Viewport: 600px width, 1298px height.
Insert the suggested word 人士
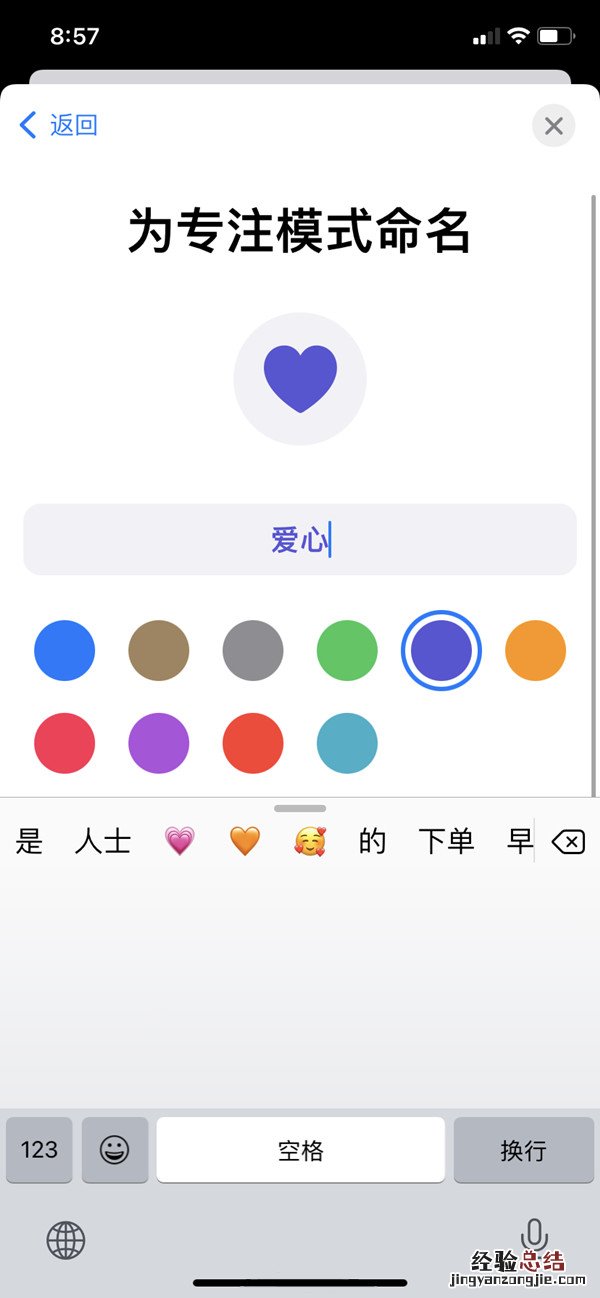[103, 842]
